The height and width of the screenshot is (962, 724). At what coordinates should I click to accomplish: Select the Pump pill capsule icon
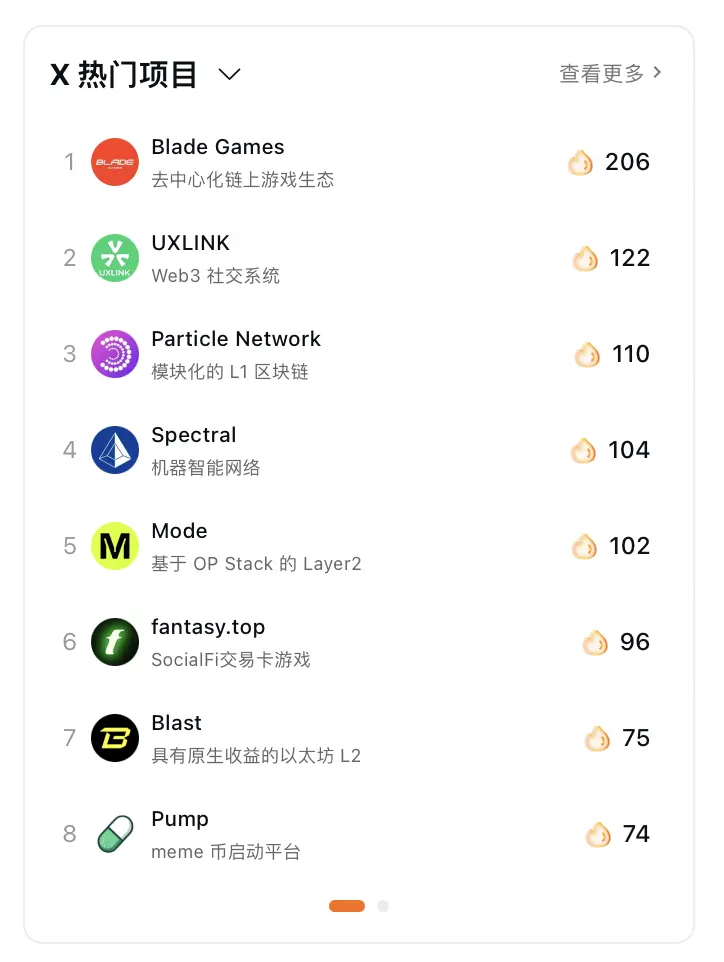click(x=114, y=834)
